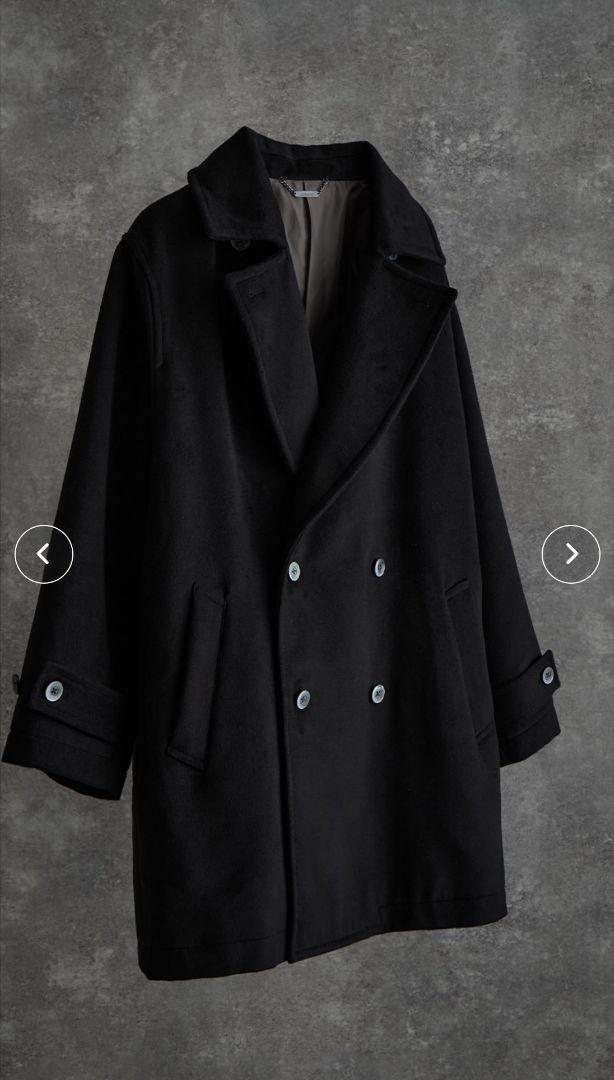
Task: Go to the previous product photo
Action: 43,554
